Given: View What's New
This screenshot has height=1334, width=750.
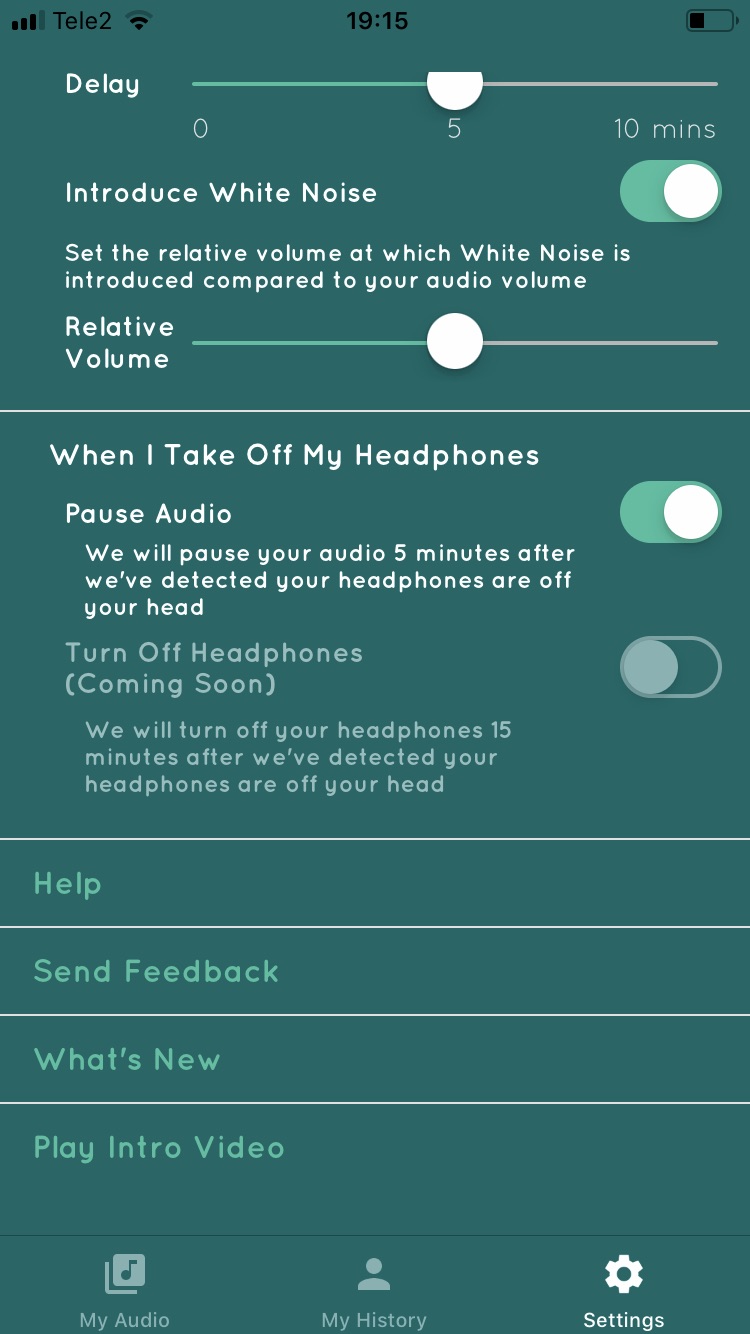Looking at the screenshot, I should 375,1060.
